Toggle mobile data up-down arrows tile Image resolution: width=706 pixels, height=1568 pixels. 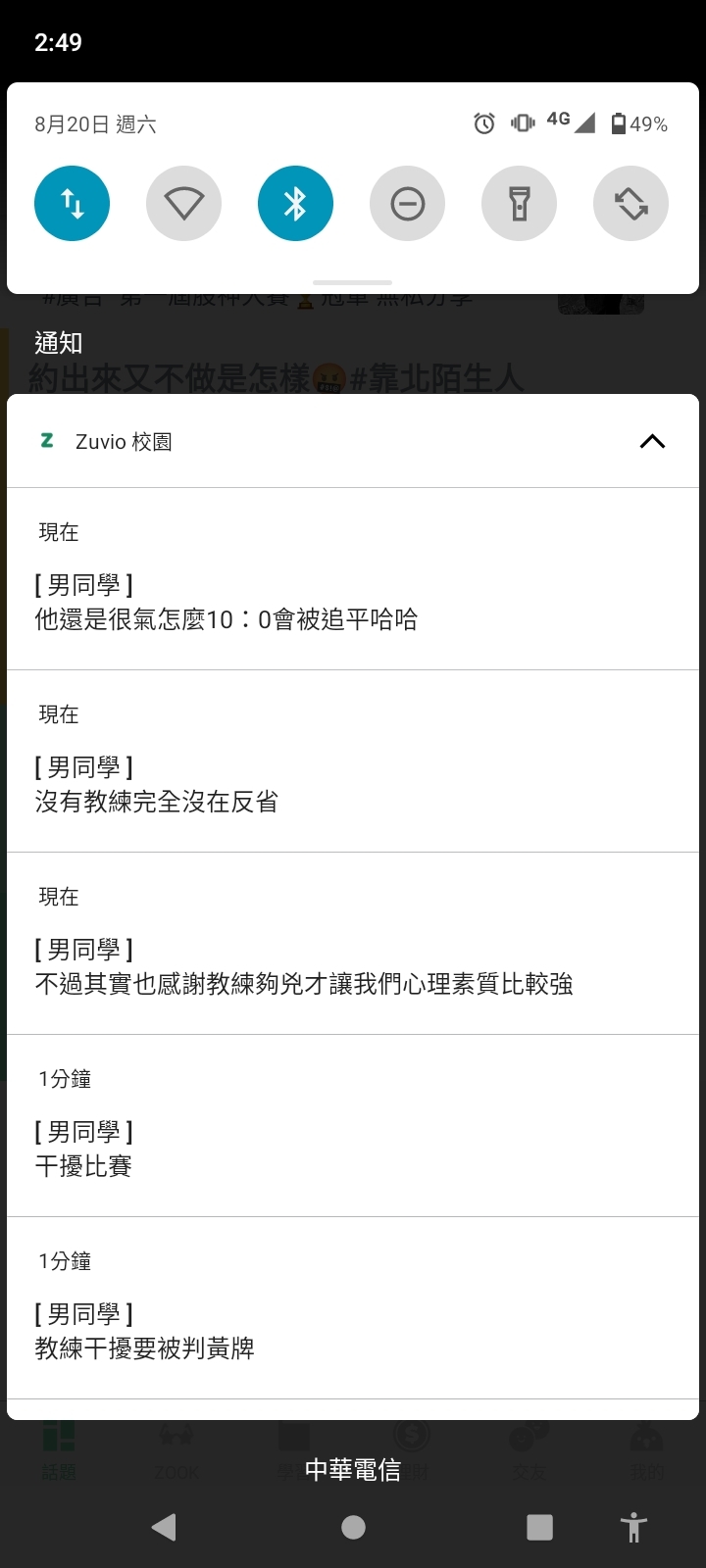(72, 203)
